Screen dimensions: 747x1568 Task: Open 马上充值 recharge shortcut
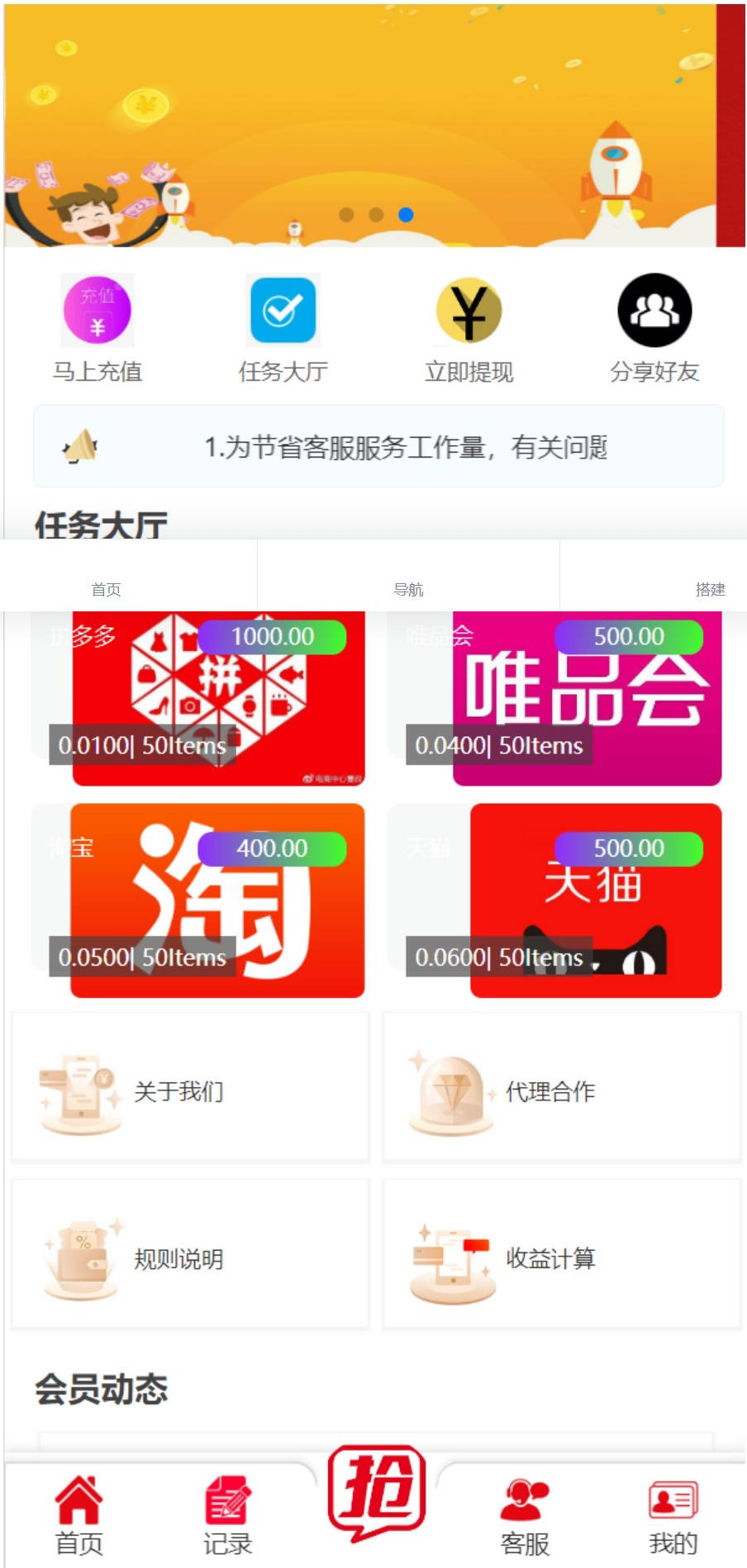point(98,327)
